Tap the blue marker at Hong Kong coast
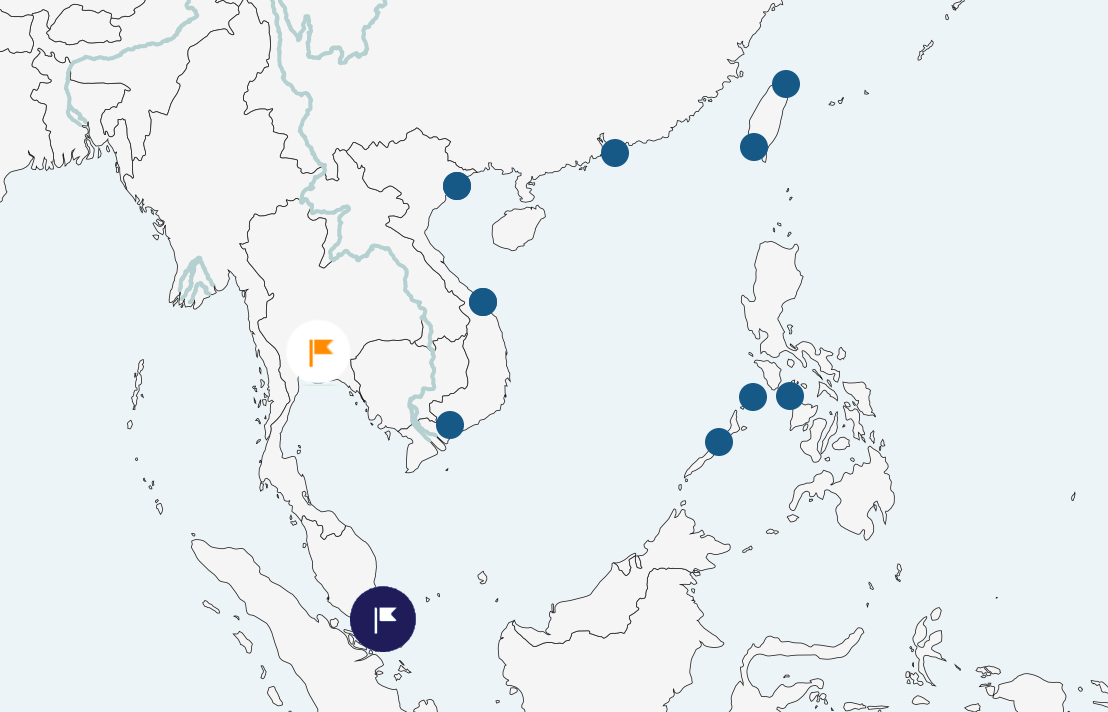This screenshot has height=712, width=1108. 615,153
